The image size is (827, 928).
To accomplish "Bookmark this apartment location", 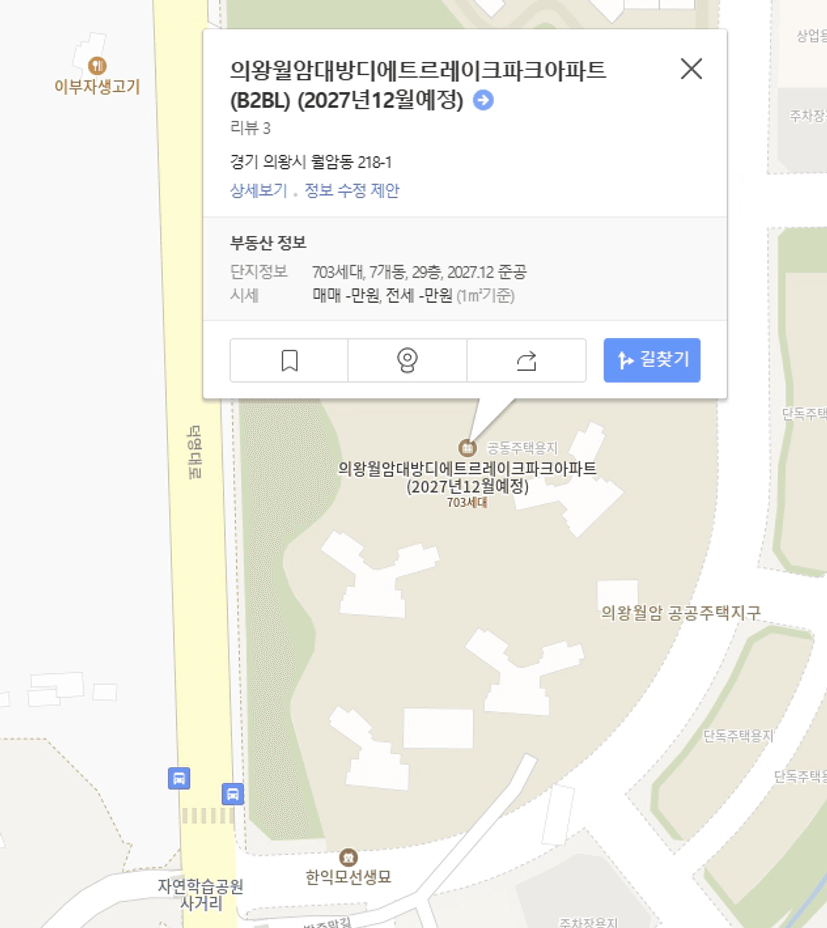I will coord(289,361).
